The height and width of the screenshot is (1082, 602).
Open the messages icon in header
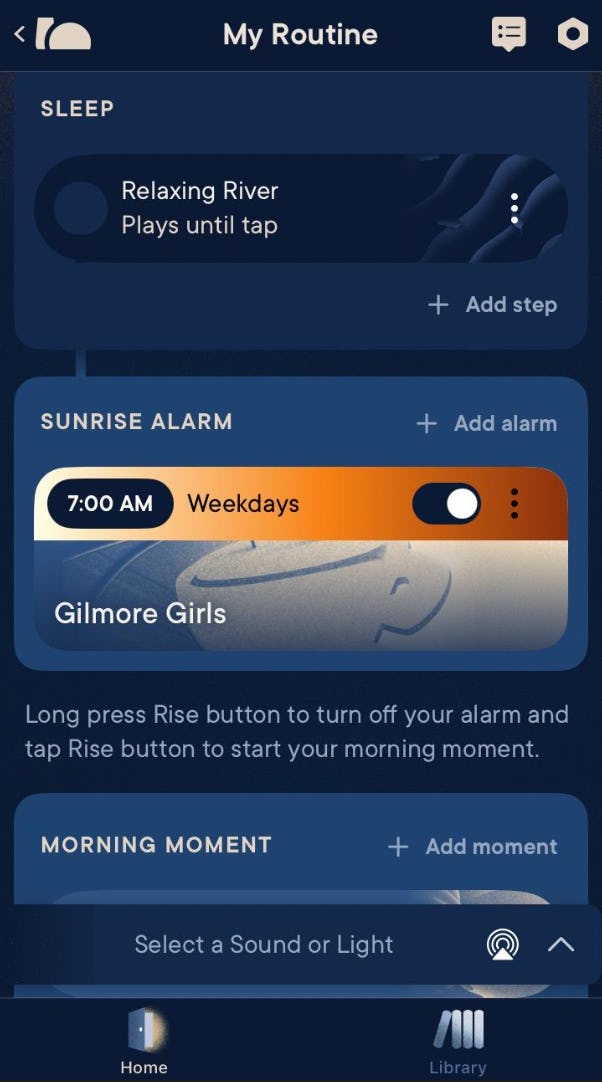[x=509, y=35]
